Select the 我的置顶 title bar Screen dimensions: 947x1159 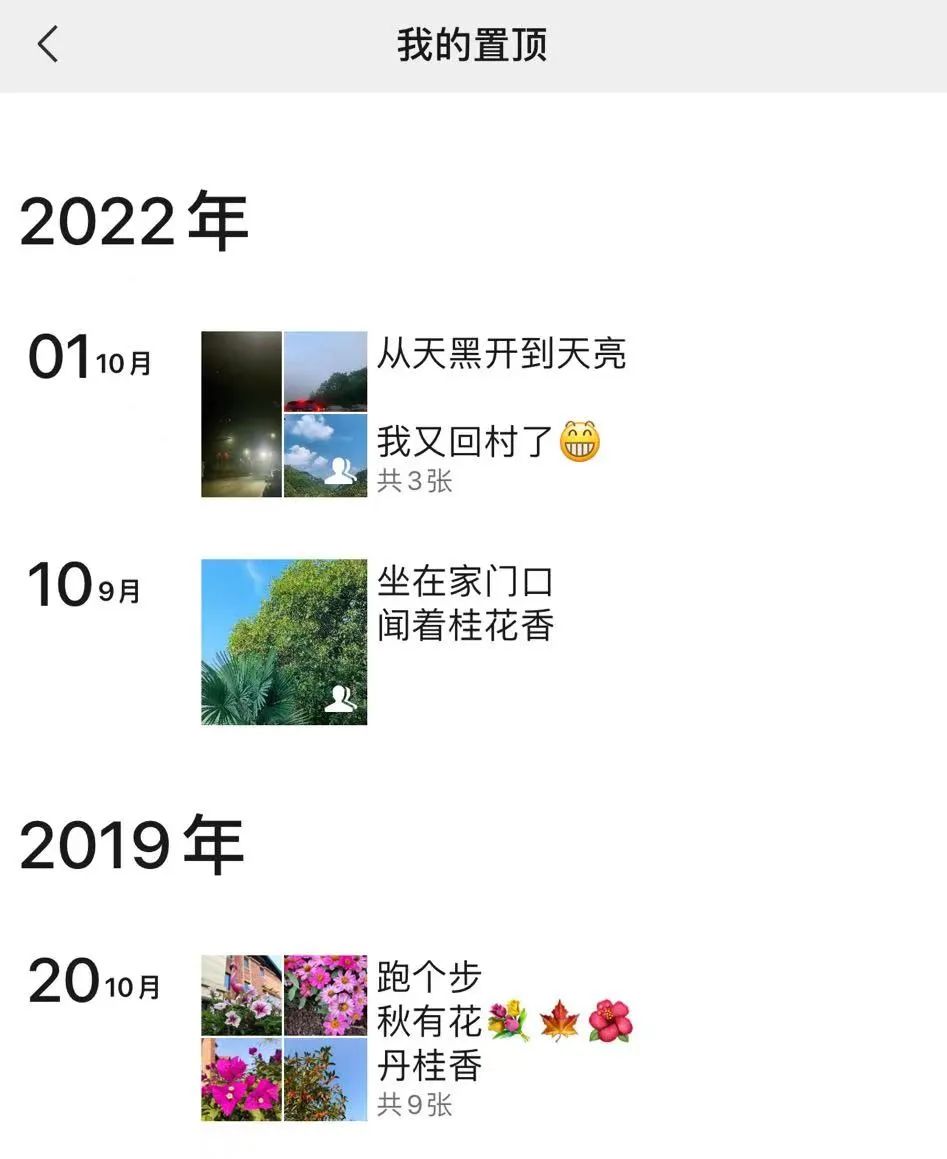coord(473,45)
